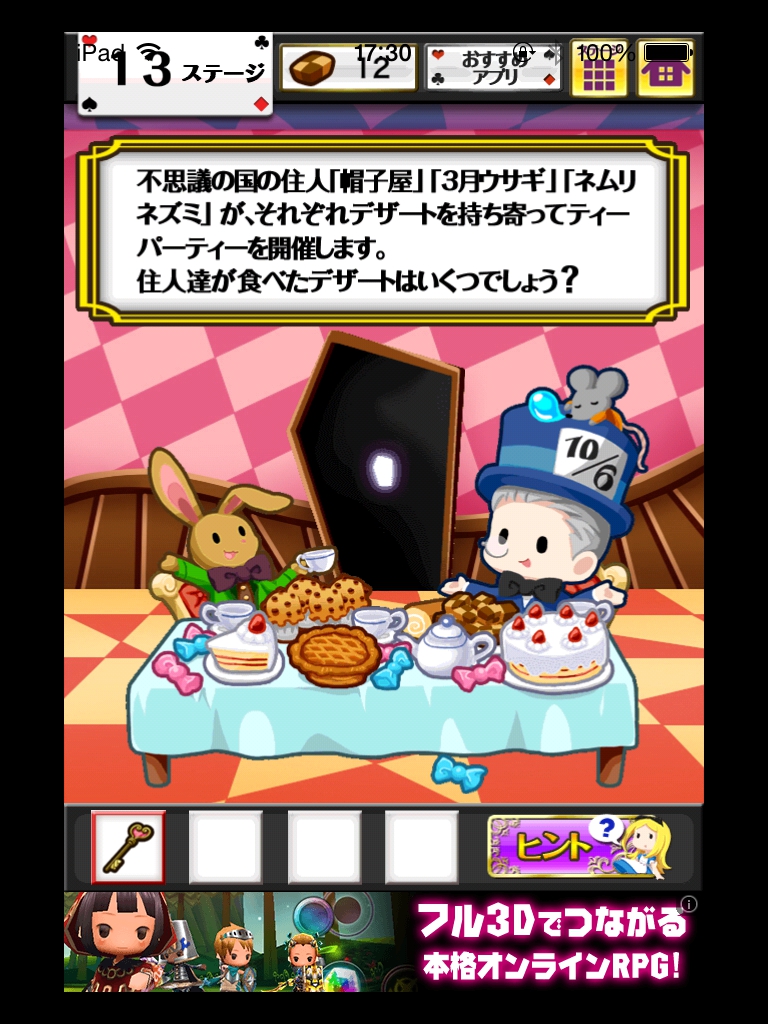This screenshot has width=768, height=1024.
Task: Open the stage select grid icon
Action: click(599, 69)
